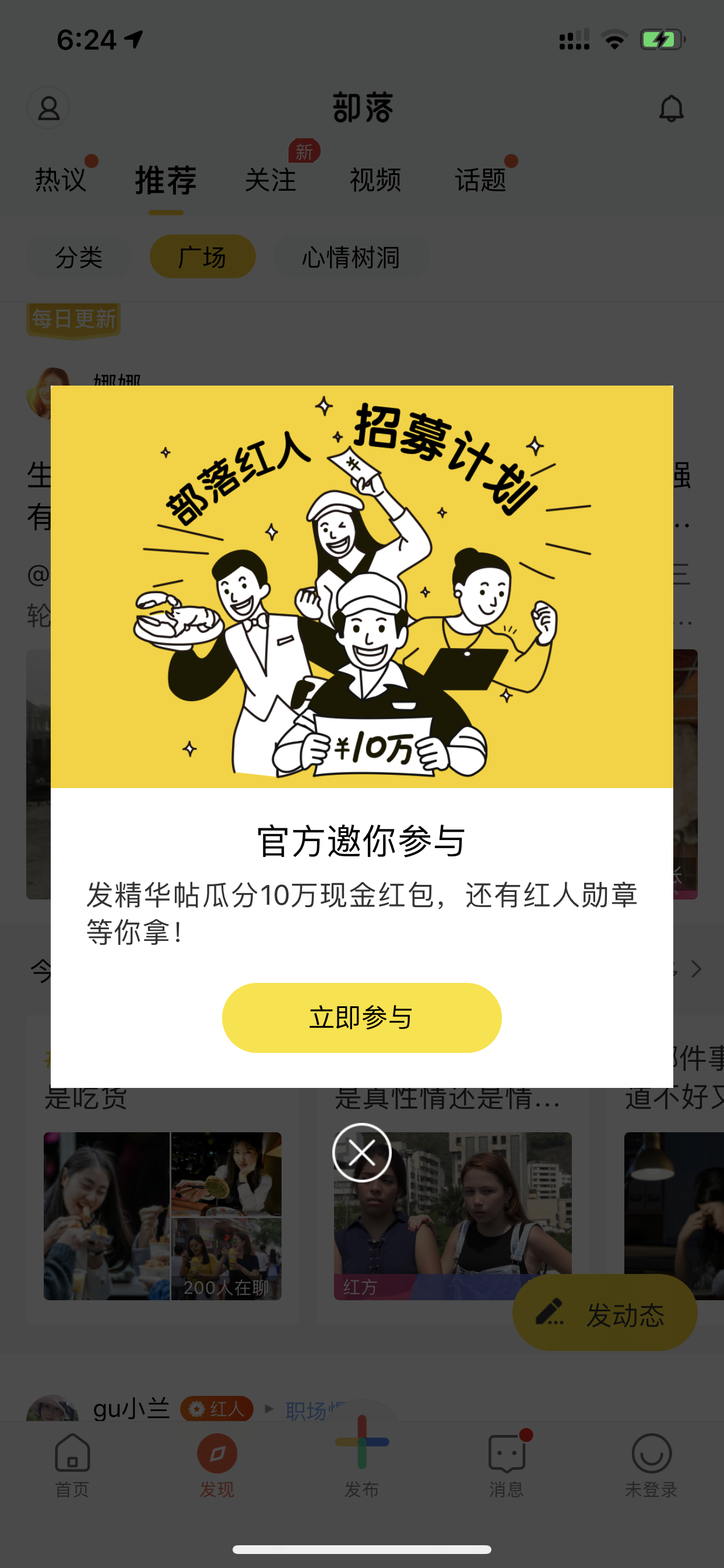Select the 心情树洞 chip

click(351, 257)
